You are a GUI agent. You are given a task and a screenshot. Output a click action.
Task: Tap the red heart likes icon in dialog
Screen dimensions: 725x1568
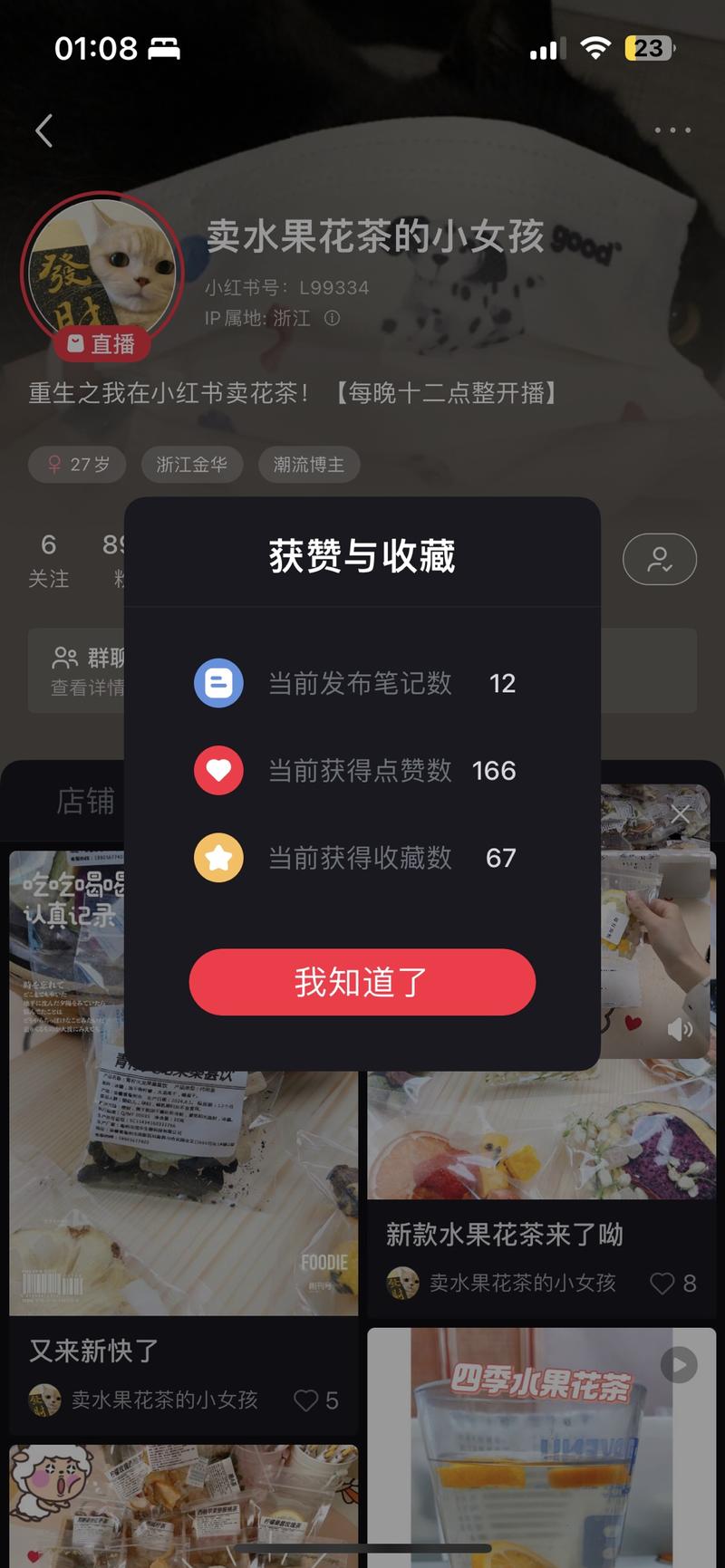(218, 771)
